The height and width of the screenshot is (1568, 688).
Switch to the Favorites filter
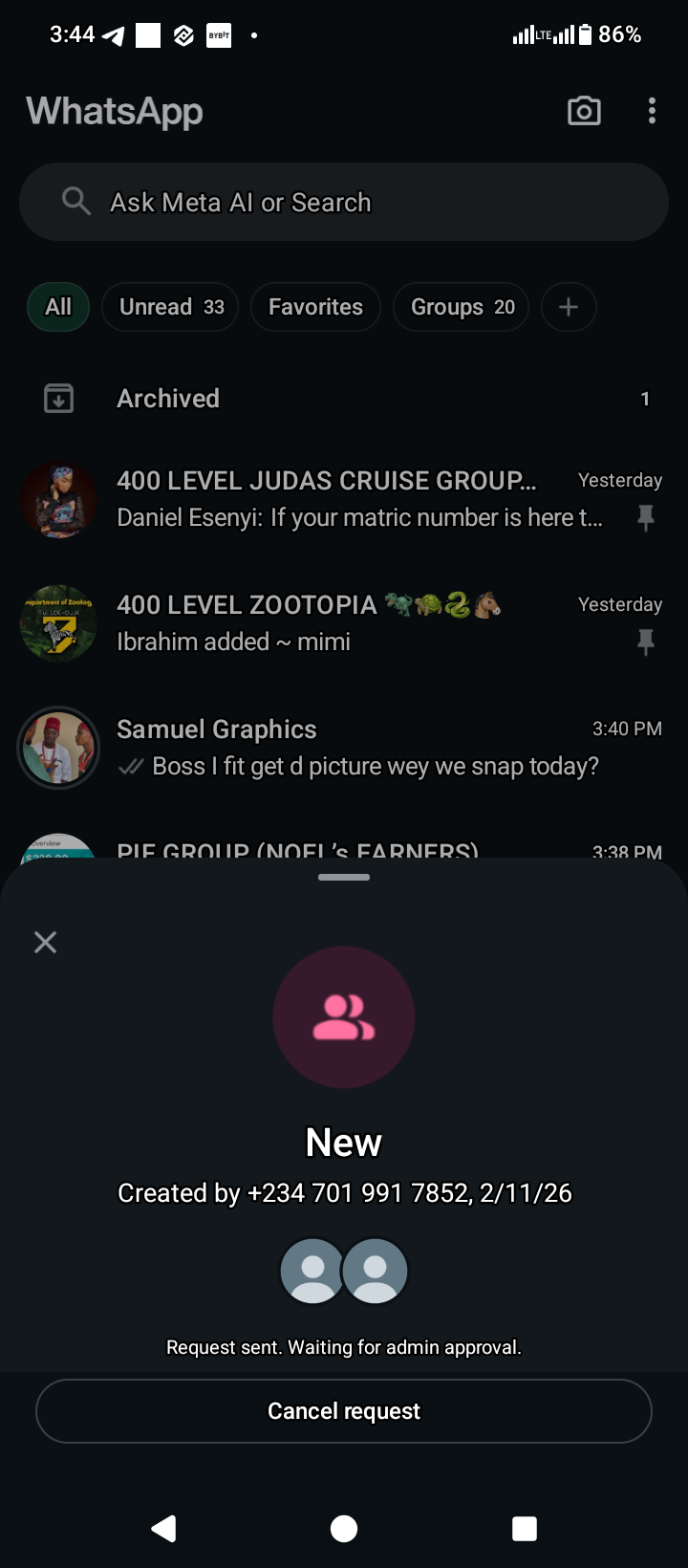click(x=315, y=307)
